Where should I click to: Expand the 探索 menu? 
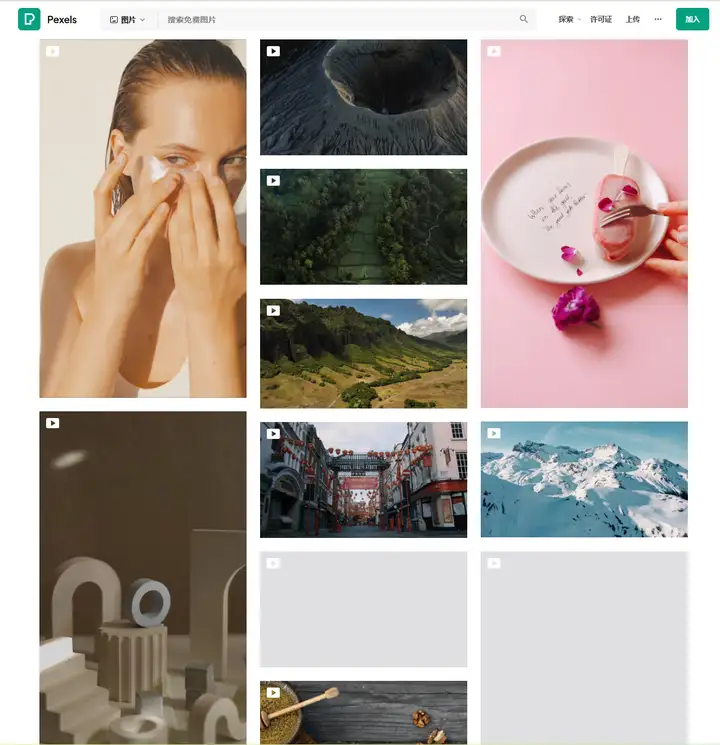[x=569, y=19]
